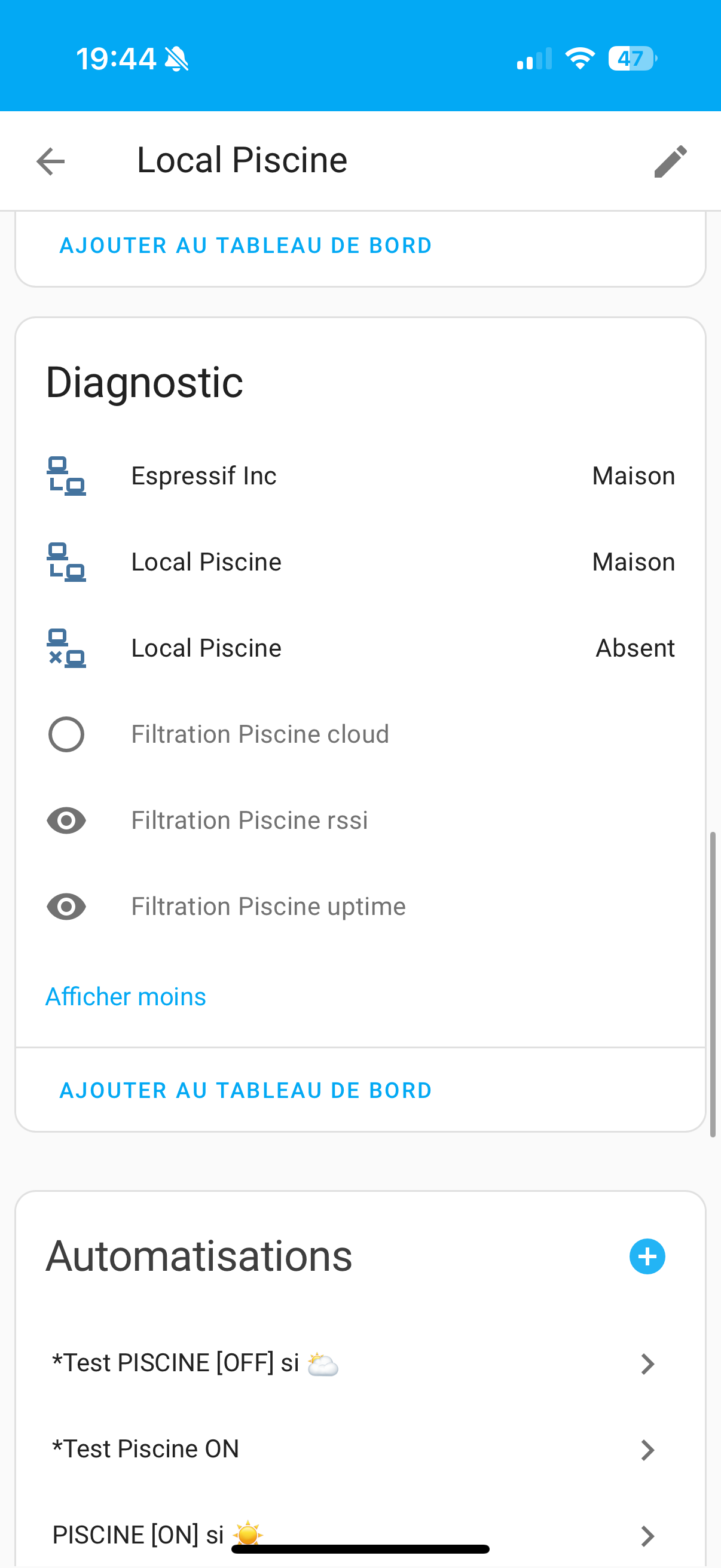Open Filtration Piscine cloud entity
The image size is (721, 1568).
[x=360, y=734]
